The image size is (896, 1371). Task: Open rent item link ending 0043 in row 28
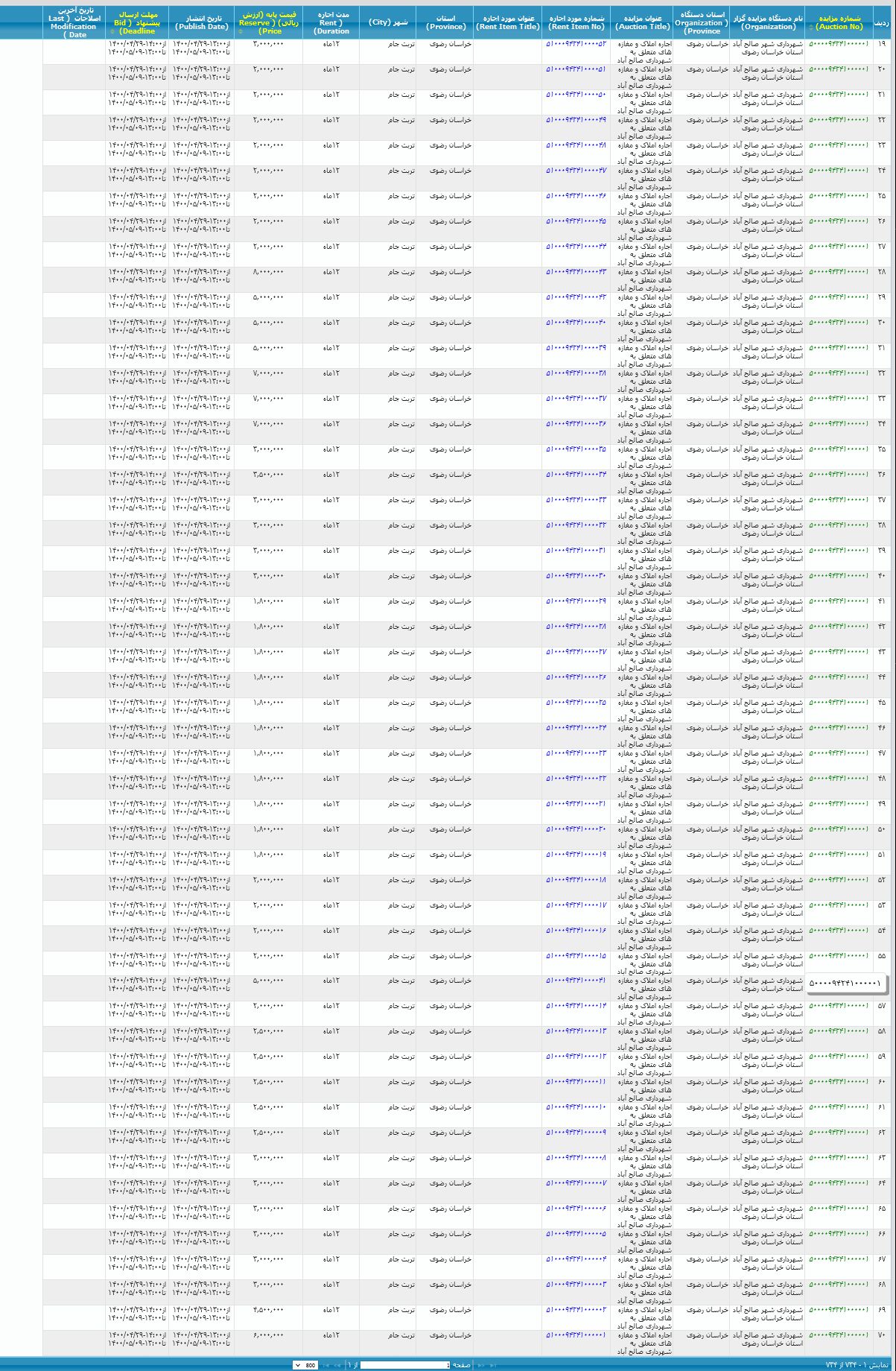pyautogui.click(x=576, y=272)
